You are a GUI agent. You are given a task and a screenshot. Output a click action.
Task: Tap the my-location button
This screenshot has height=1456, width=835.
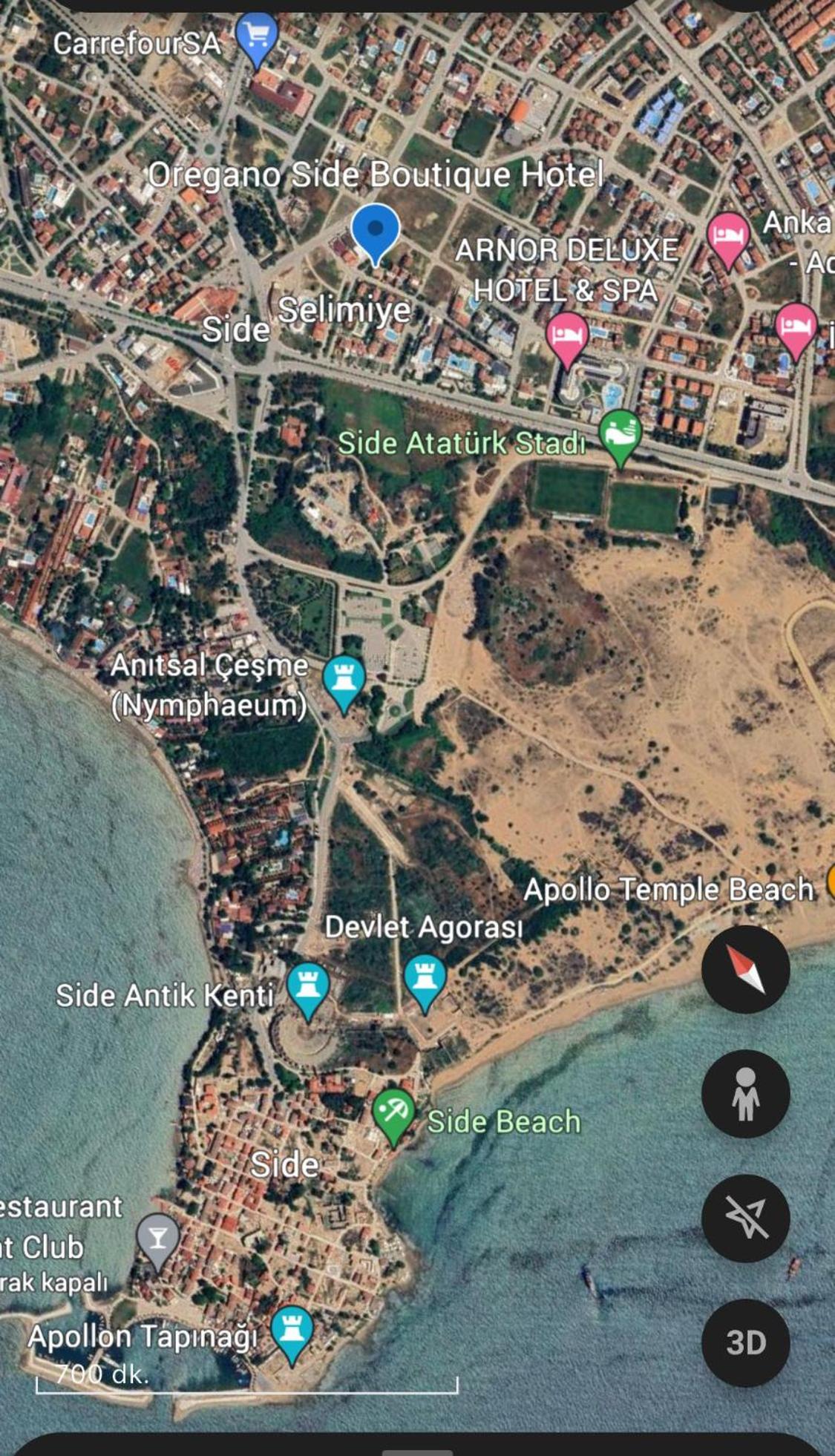click(x=745, y=1218)
